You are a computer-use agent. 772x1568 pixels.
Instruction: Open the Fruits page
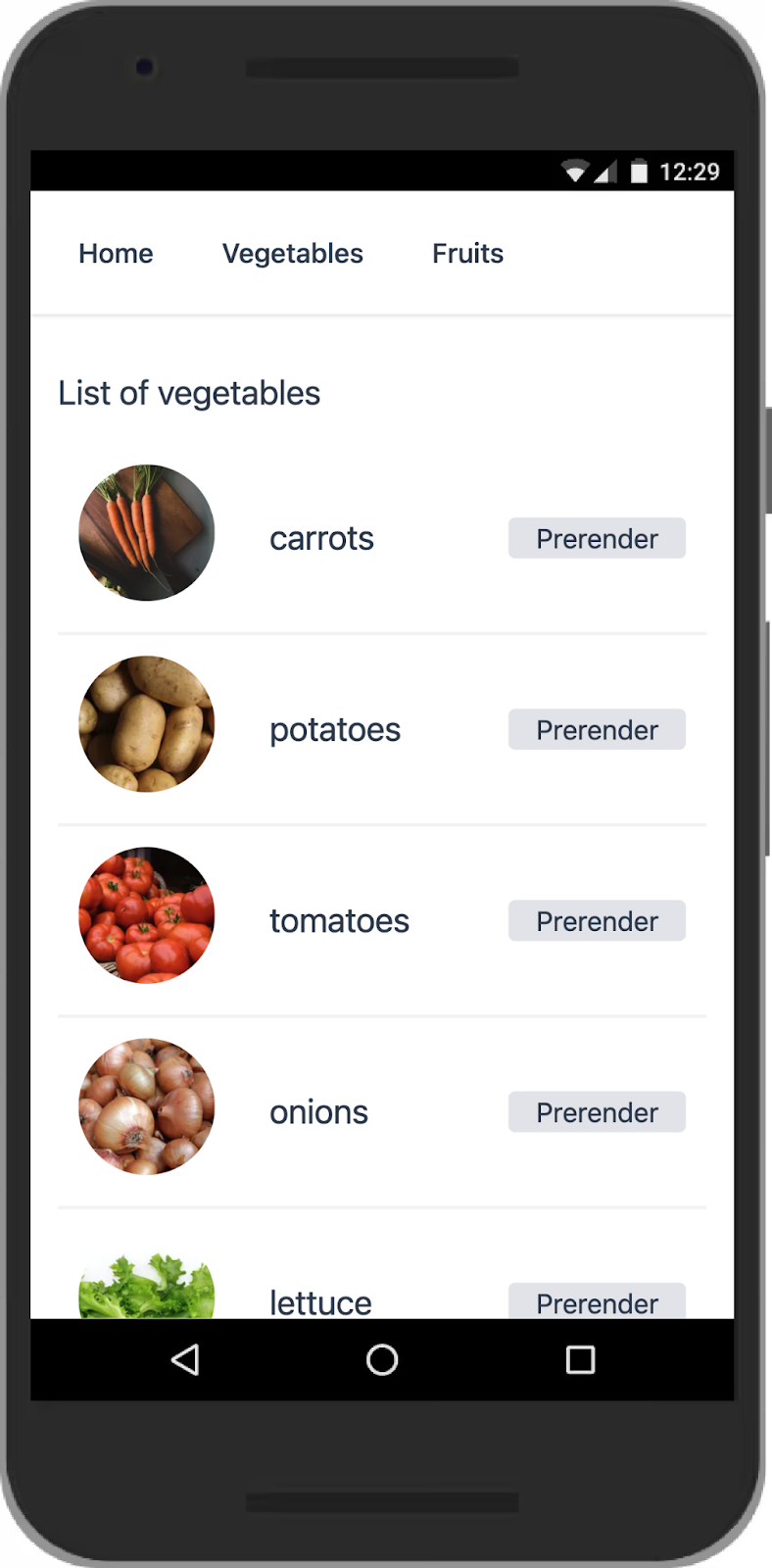[x=467, y=253]
